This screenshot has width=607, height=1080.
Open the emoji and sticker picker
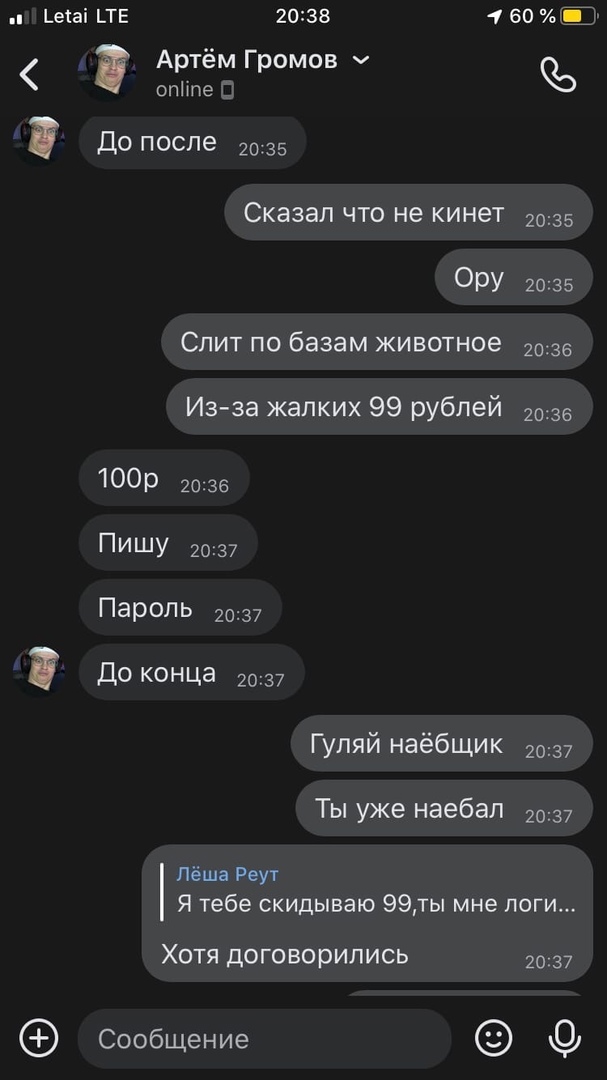click(x=493, y=1038)
